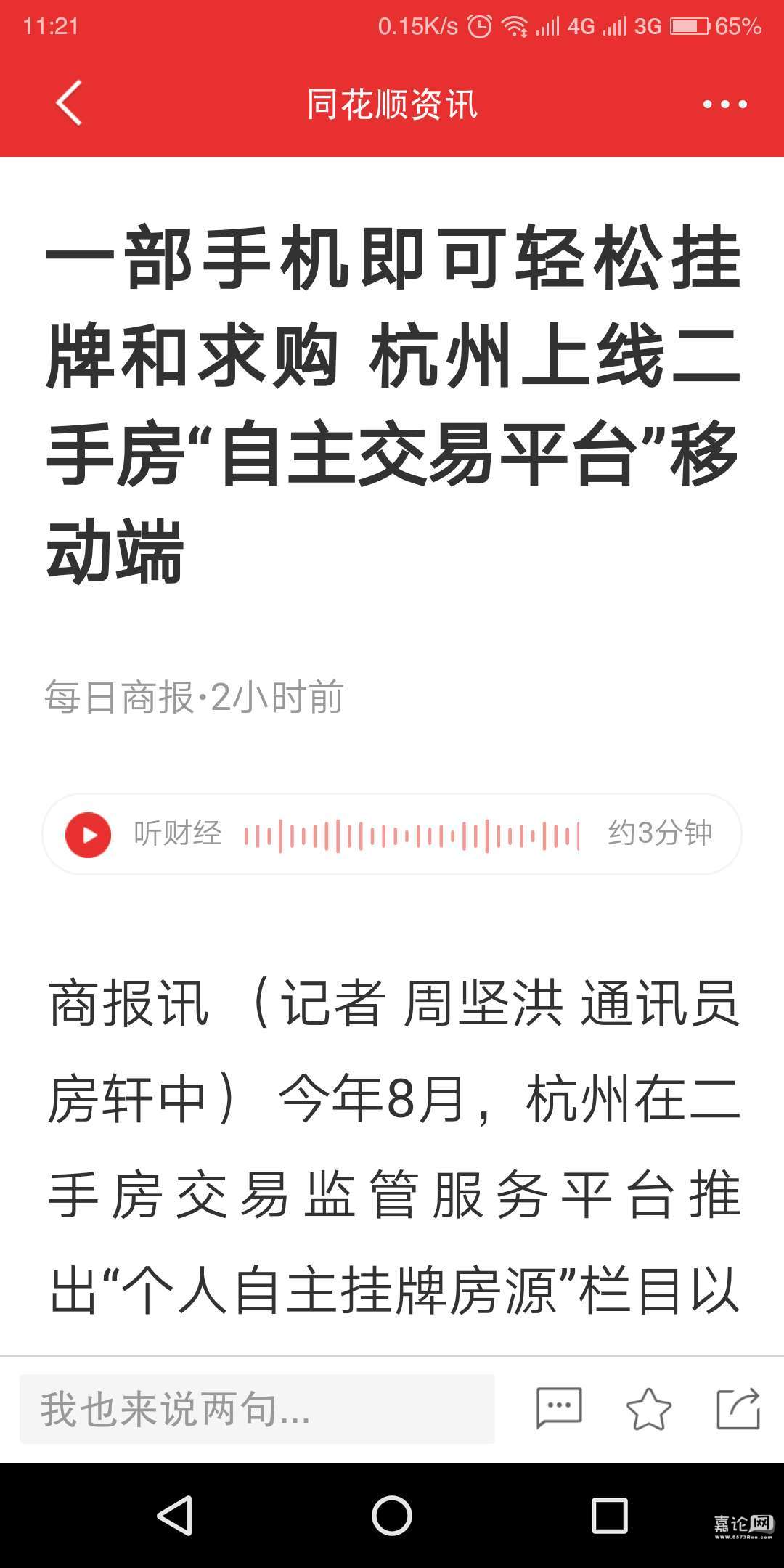784x1568 pixels.
Task: Share this article
Action: pos(738,1409)
